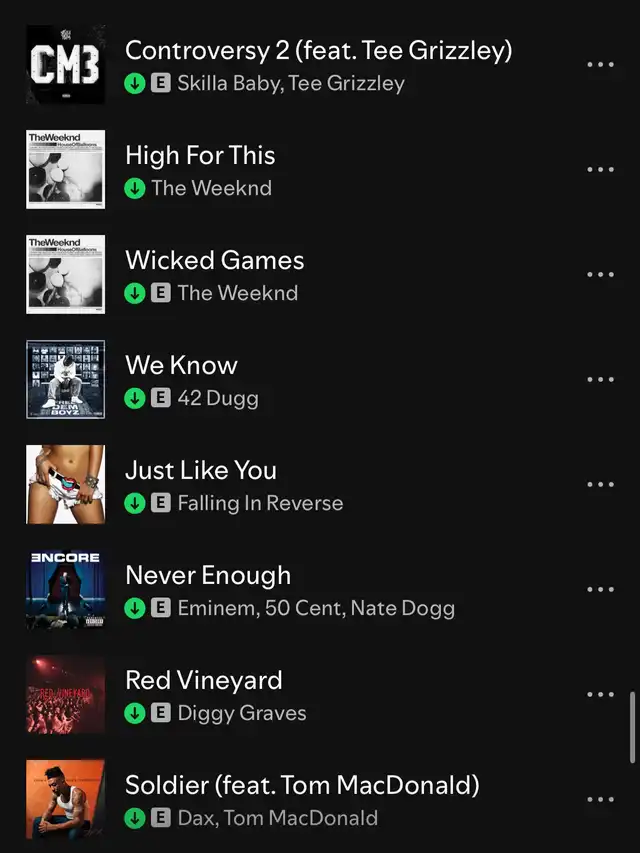
Task: Open more options for Never Enough
Action: tap(600, 590)
